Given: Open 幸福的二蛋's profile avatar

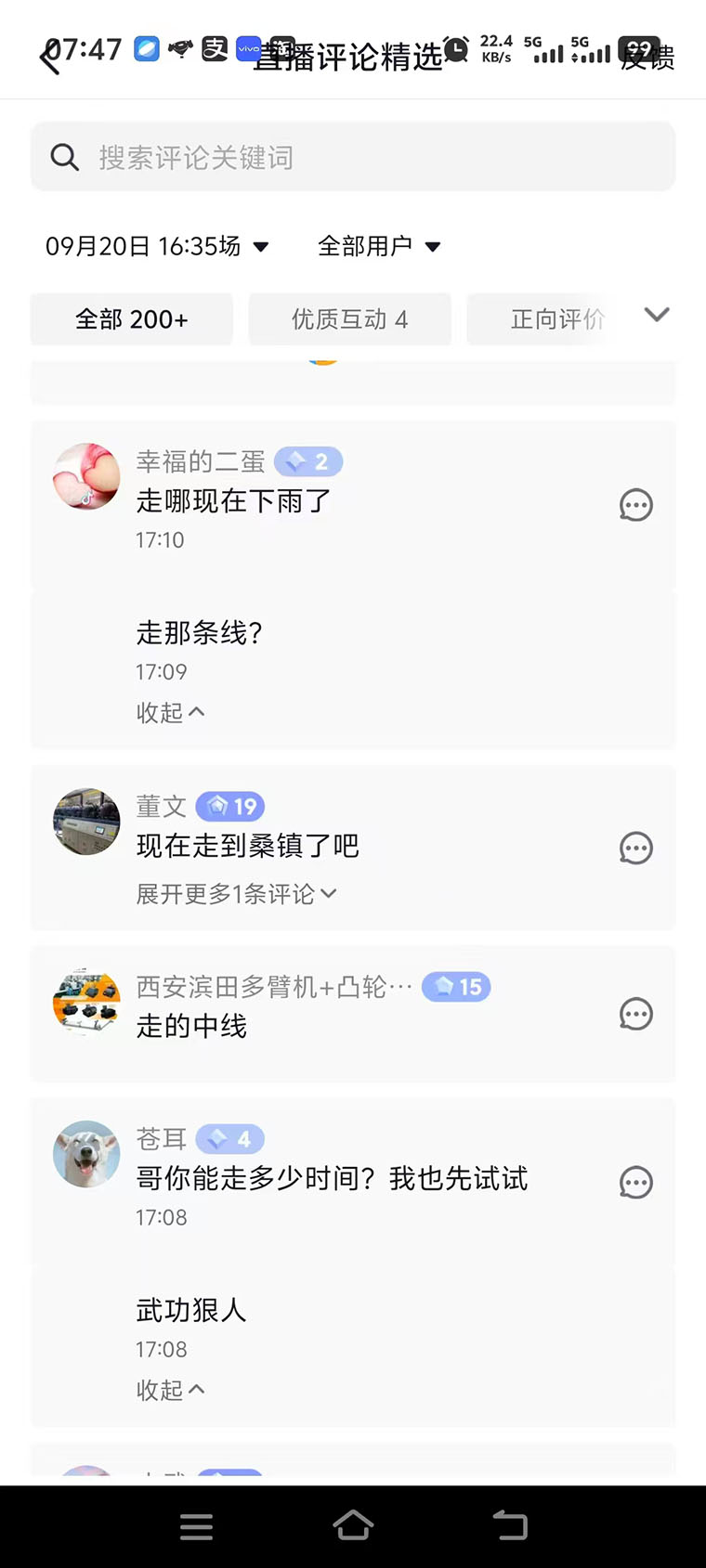Looking at the screenshot, I should pyautogui.click(x=86, y=476).
